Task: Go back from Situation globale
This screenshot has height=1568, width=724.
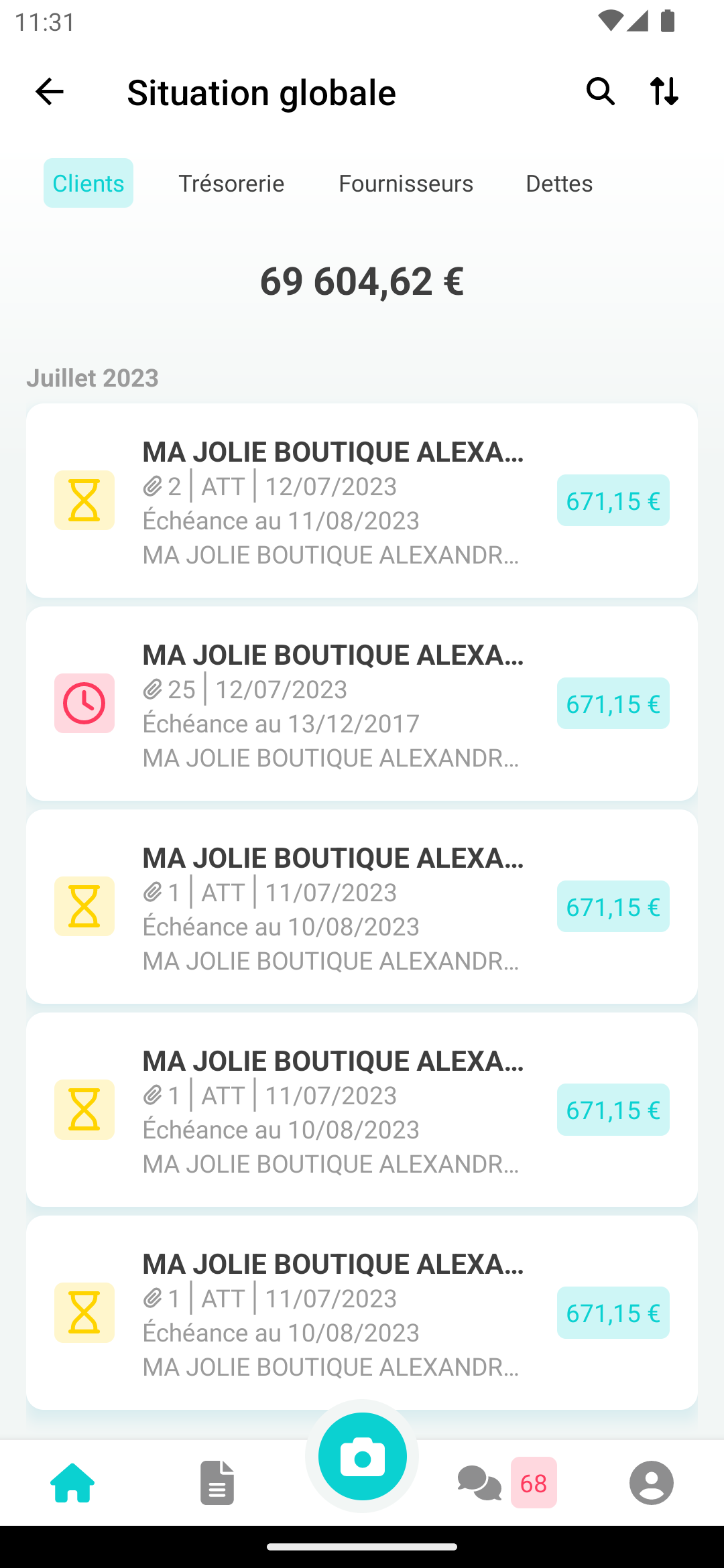Action: pyautogui.click(x=49, y=92)
